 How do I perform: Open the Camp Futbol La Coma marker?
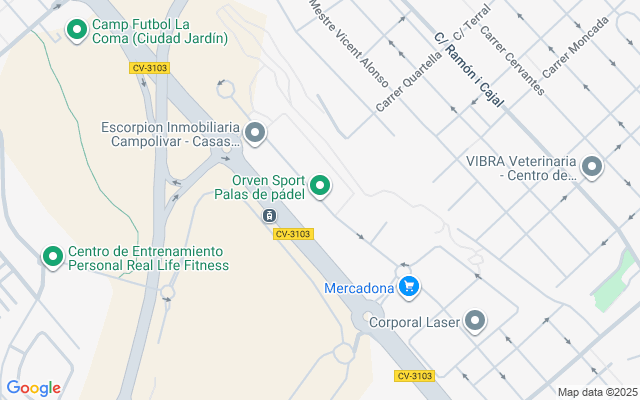[x=77, y=30]
